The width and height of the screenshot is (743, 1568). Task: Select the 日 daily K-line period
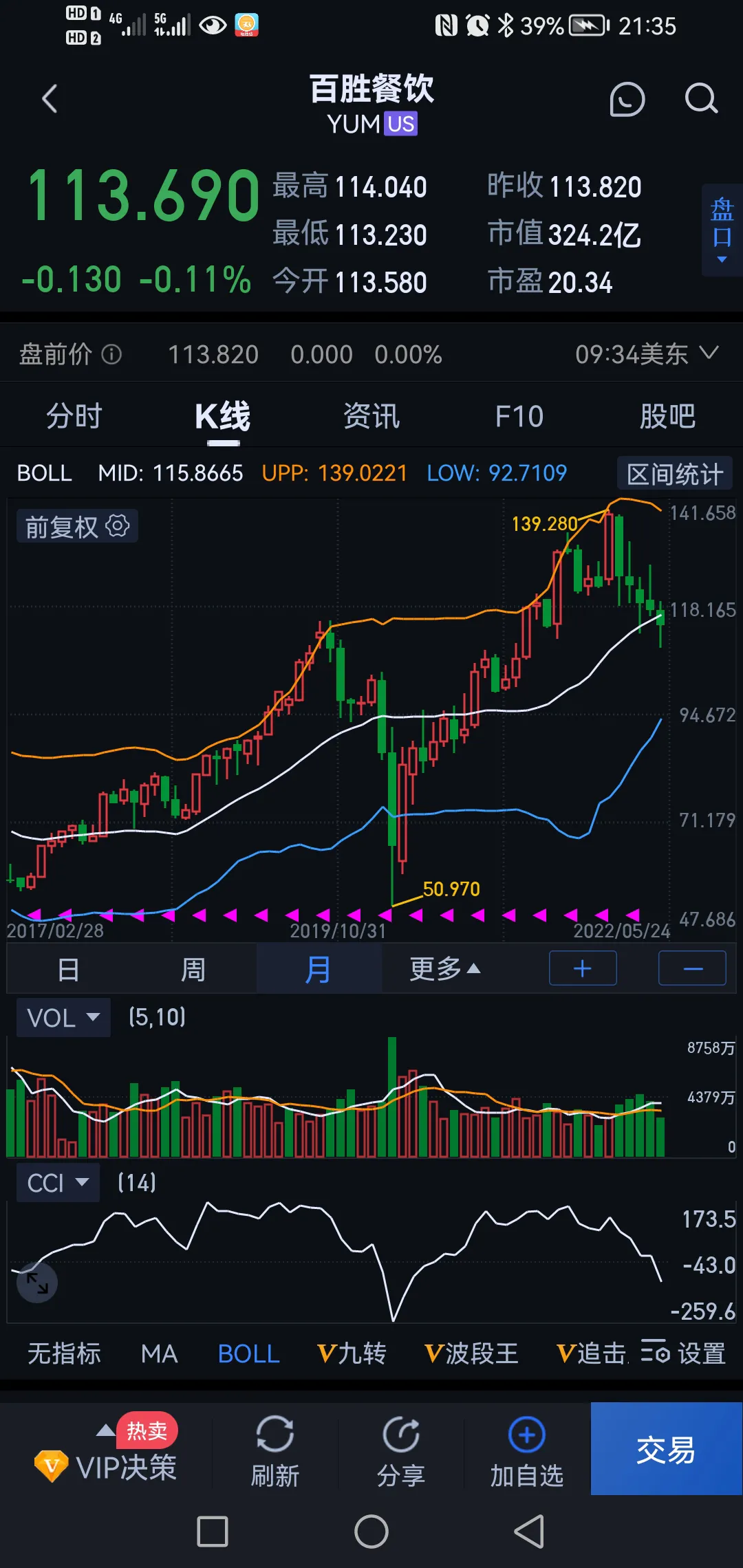pos(69,970)
